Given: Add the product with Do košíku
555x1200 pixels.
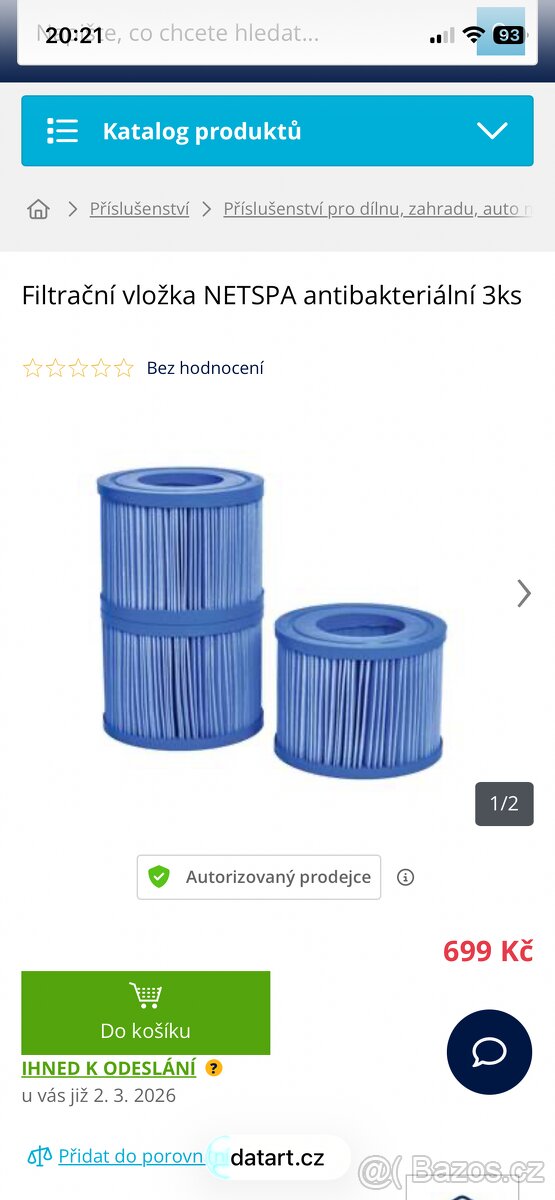Looking at the screenshot, I should point(146,1012).
